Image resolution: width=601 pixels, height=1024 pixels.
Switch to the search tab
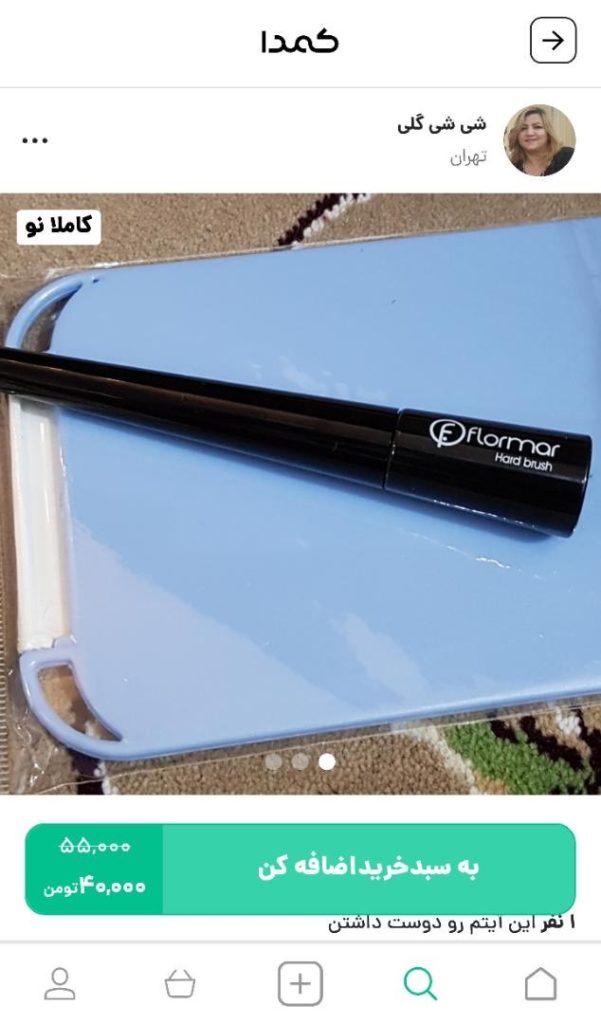pos(420,984)
